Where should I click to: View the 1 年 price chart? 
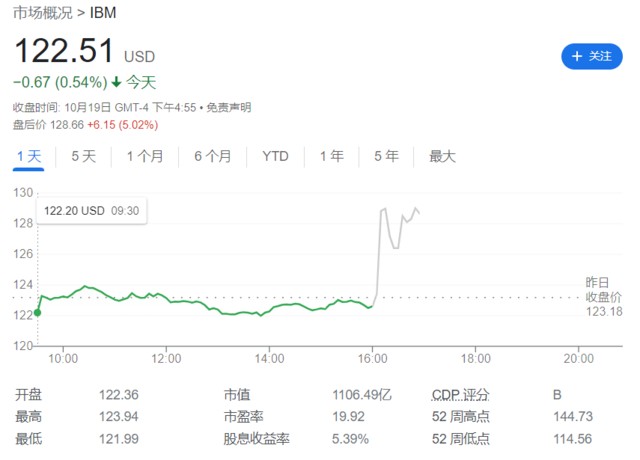coord(331,156)
